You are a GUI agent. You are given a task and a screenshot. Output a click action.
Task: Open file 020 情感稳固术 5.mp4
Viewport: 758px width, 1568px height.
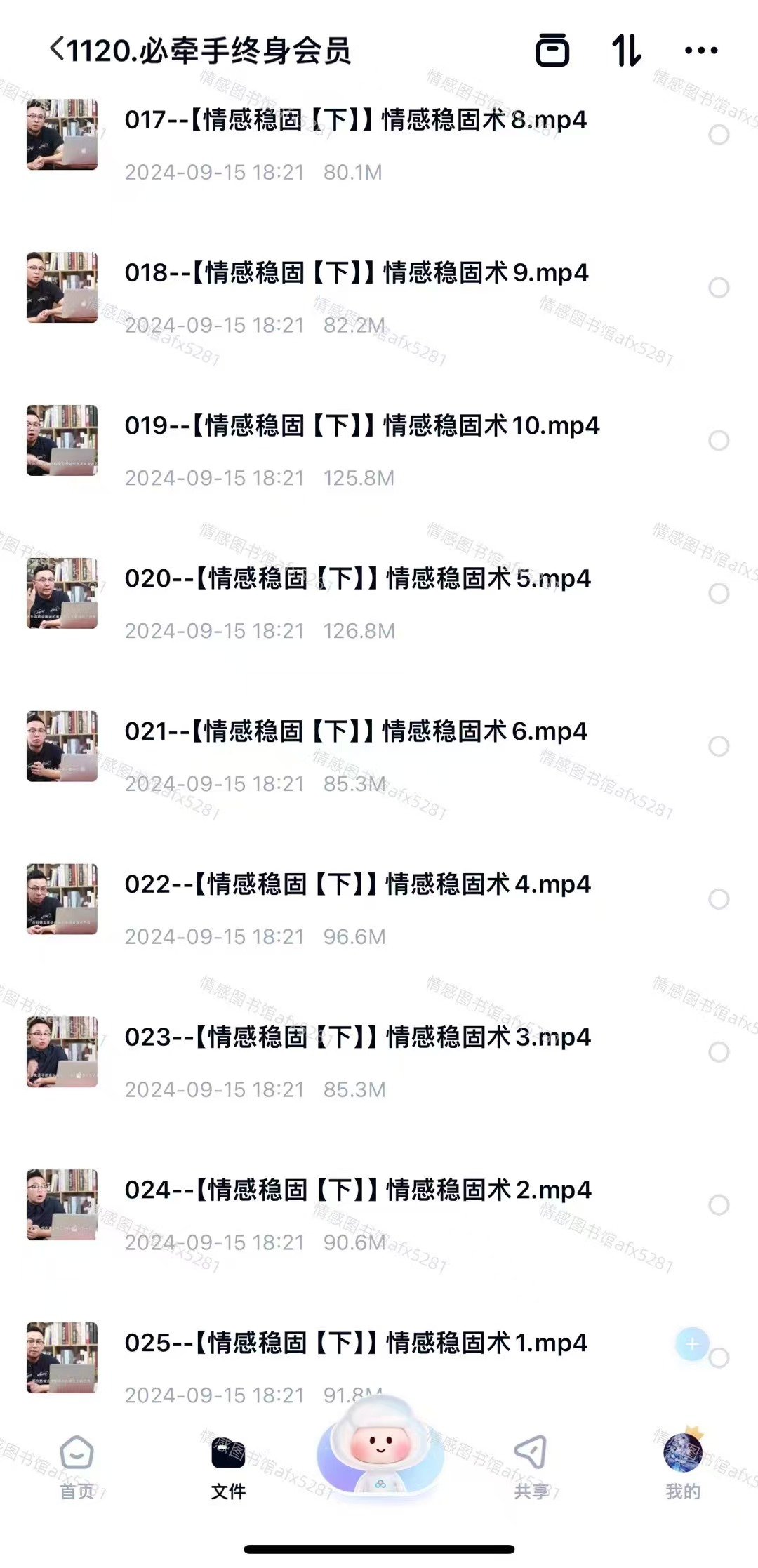(357, 579)
